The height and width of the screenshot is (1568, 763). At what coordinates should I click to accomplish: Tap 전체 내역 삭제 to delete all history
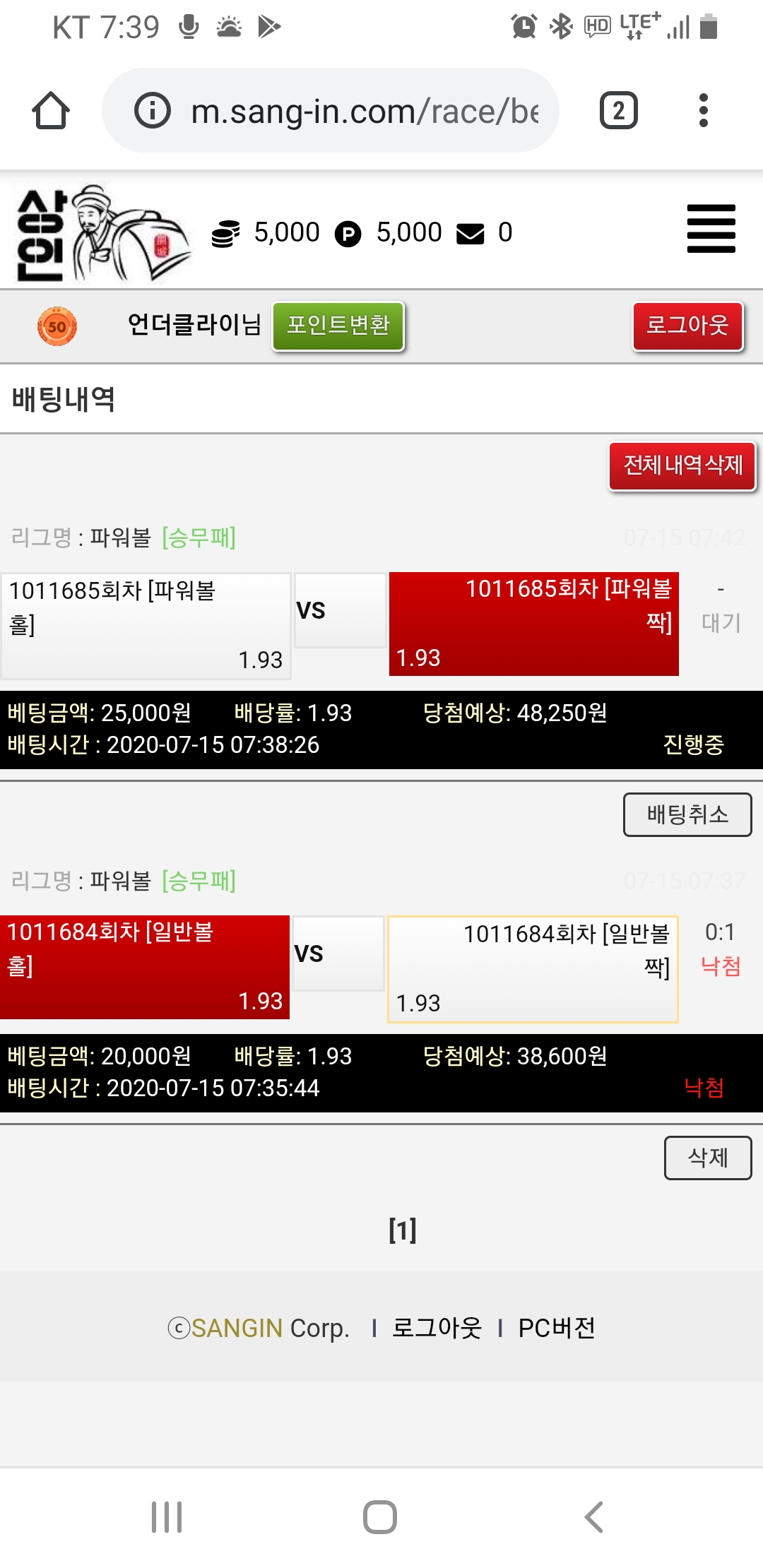coord(682,465)
